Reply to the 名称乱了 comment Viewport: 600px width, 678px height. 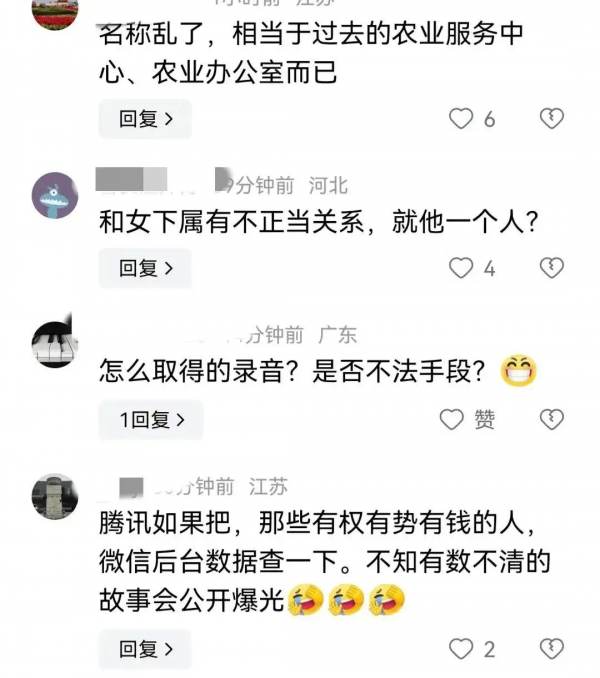[x=146, y=119]
